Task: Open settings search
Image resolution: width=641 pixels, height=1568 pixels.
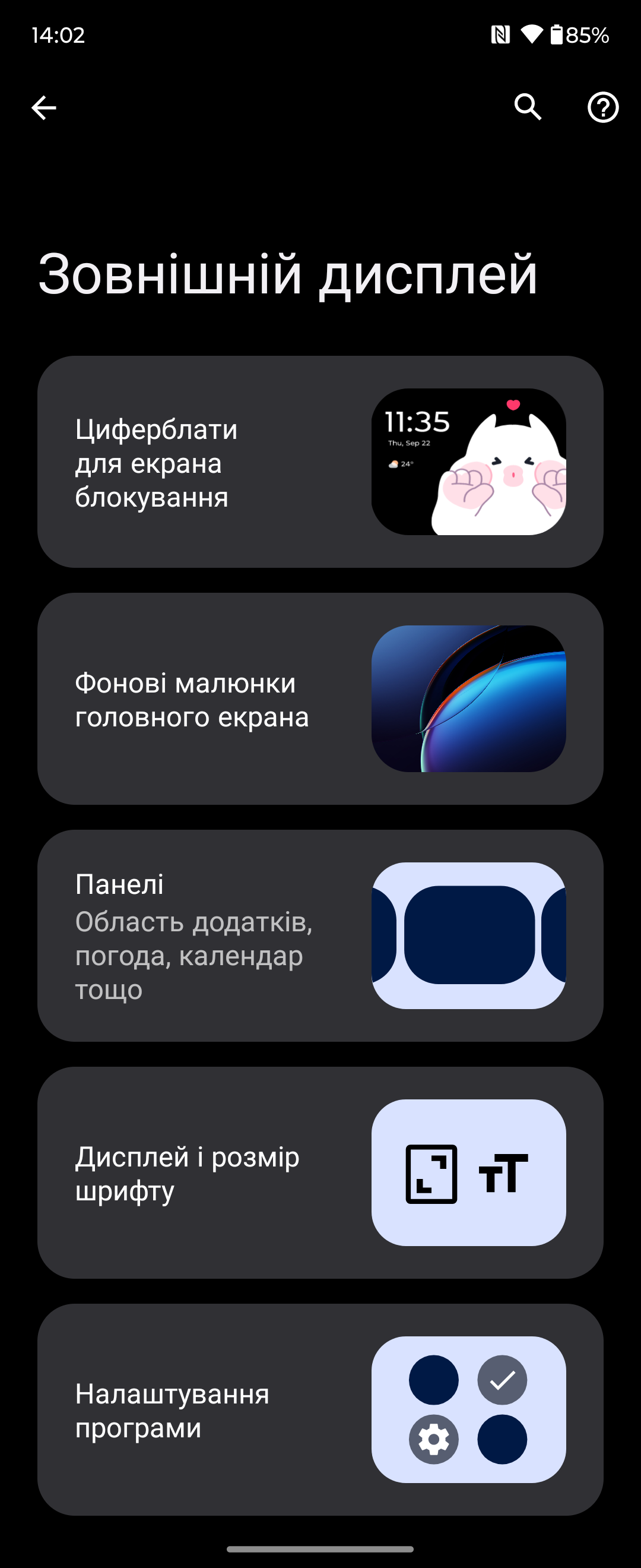Action: coord(527,108)
